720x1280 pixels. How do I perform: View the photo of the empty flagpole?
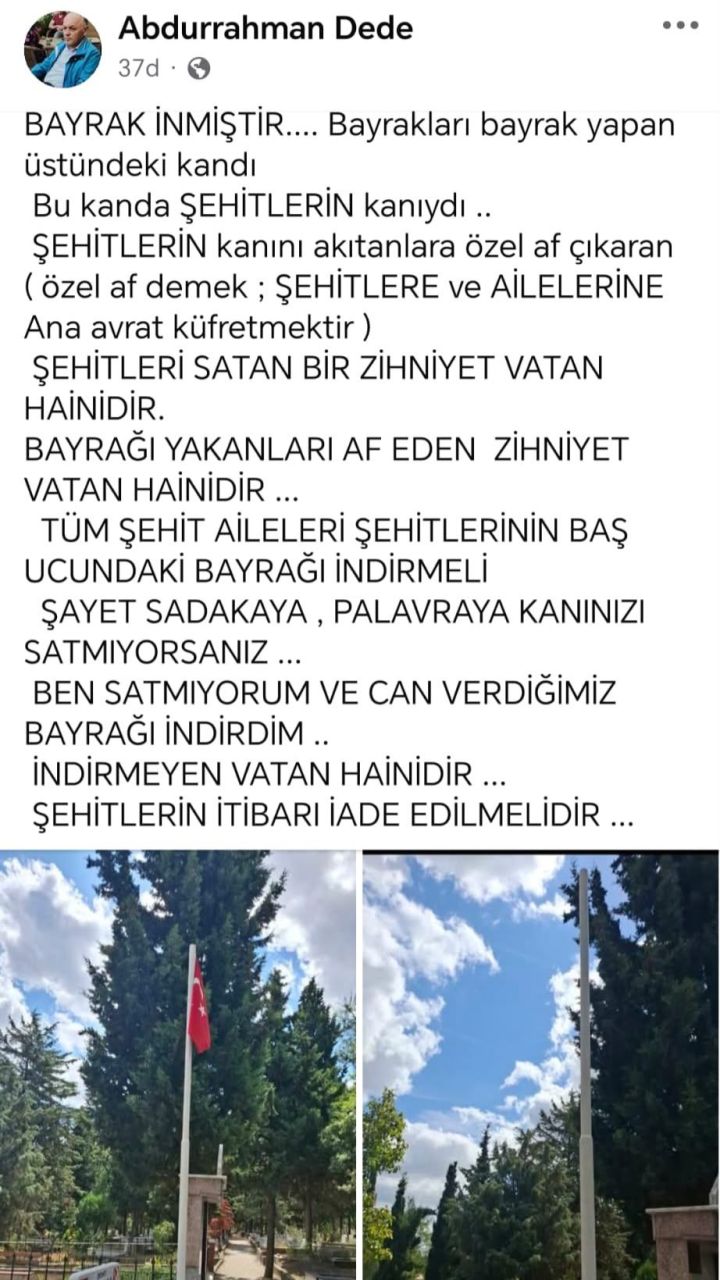tap(541, 1065)
